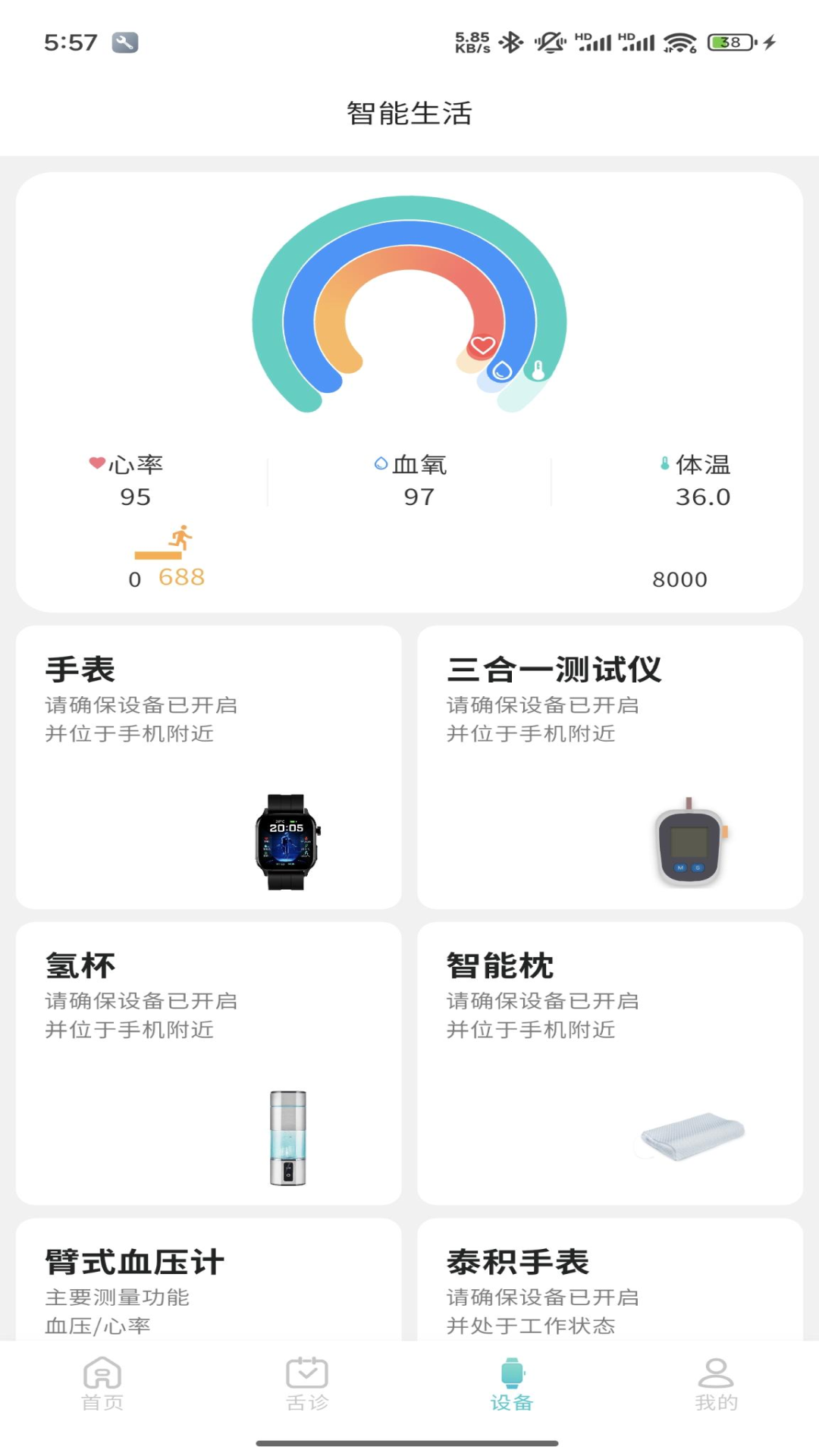
Task: Tap the running figure steps icon
Action: click(x=180, y=536)
